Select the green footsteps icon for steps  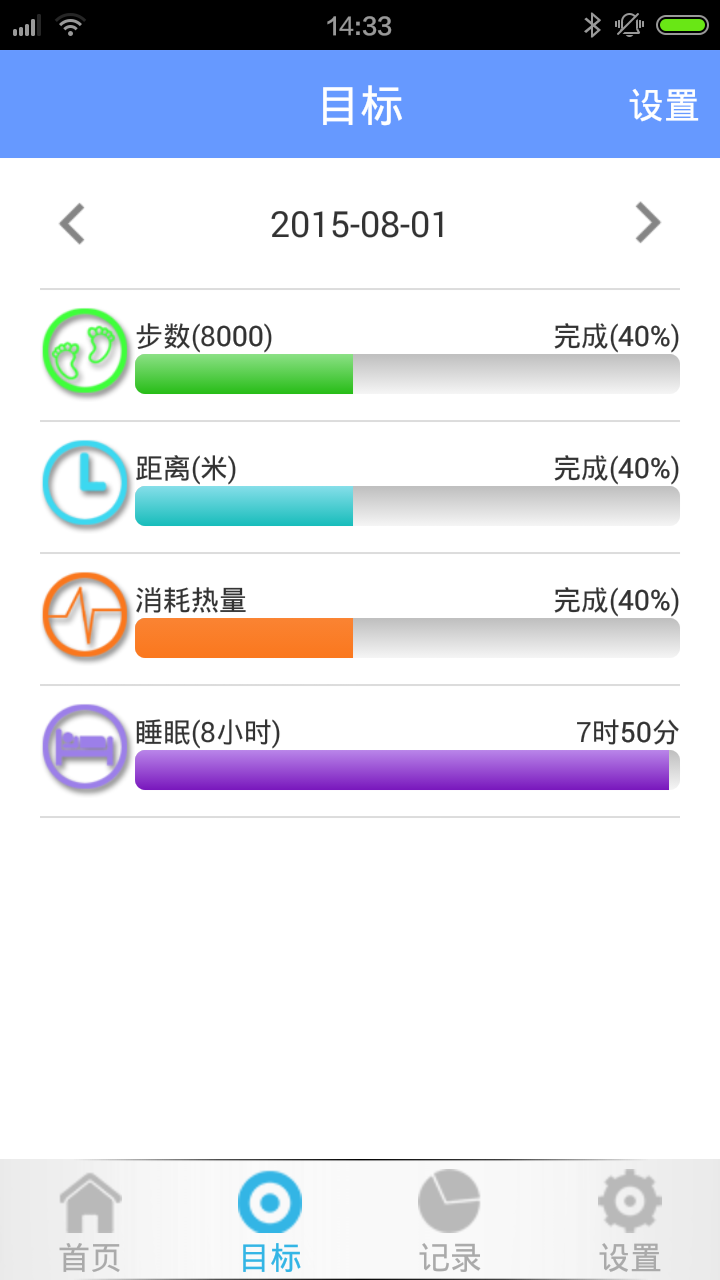85,352
